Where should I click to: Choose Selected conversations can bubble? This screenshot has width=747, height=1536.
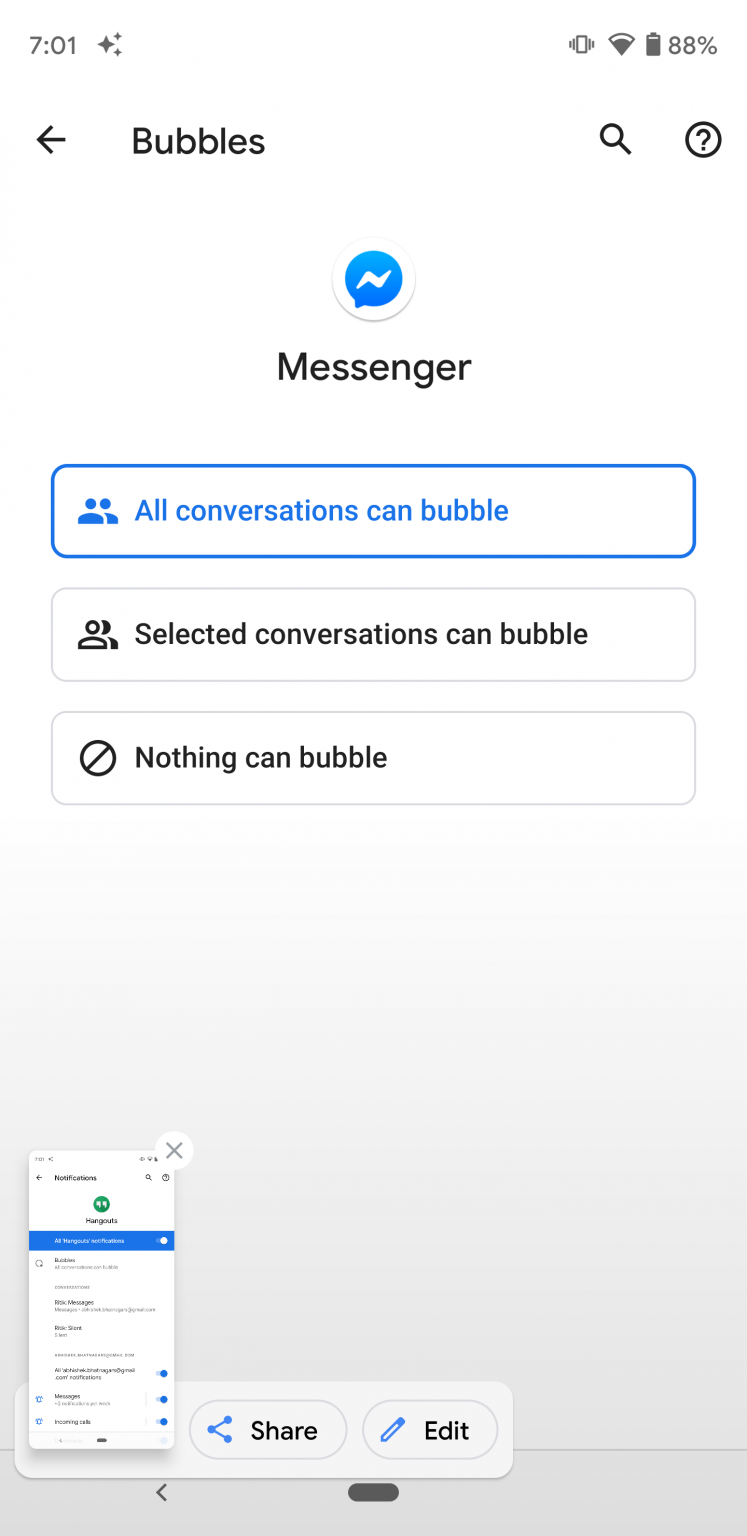click(x=373, y=634)
